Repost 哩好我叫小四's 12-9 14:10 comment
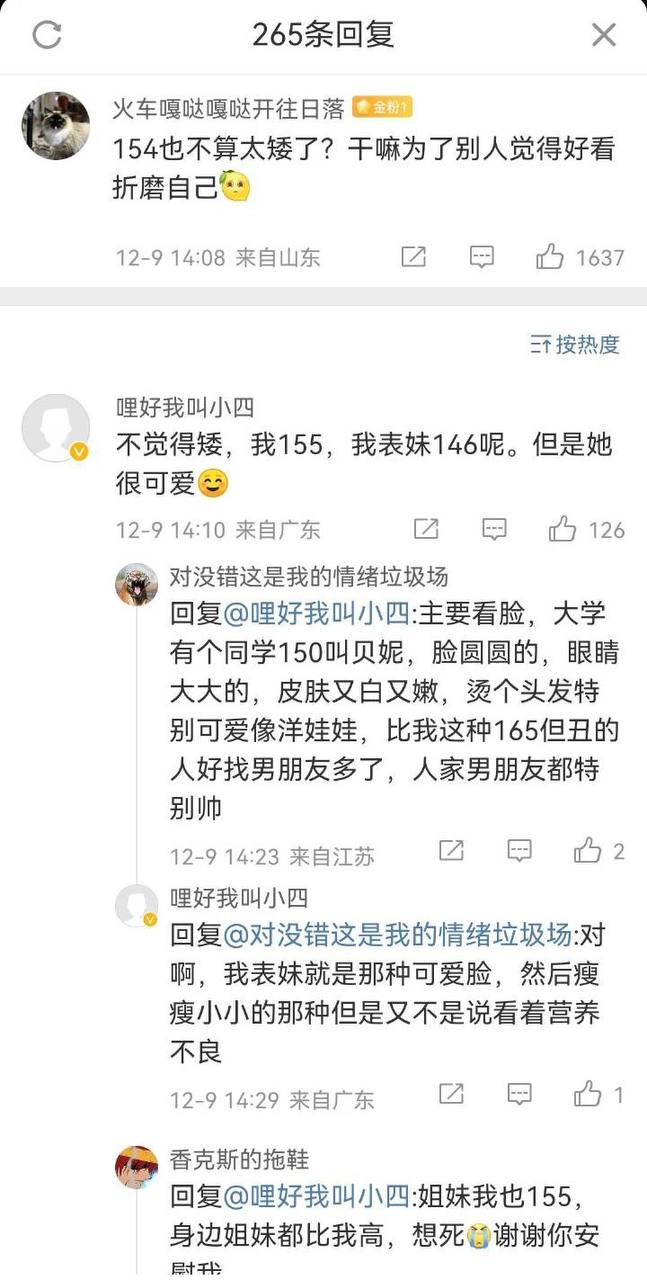 coord(426,529)
